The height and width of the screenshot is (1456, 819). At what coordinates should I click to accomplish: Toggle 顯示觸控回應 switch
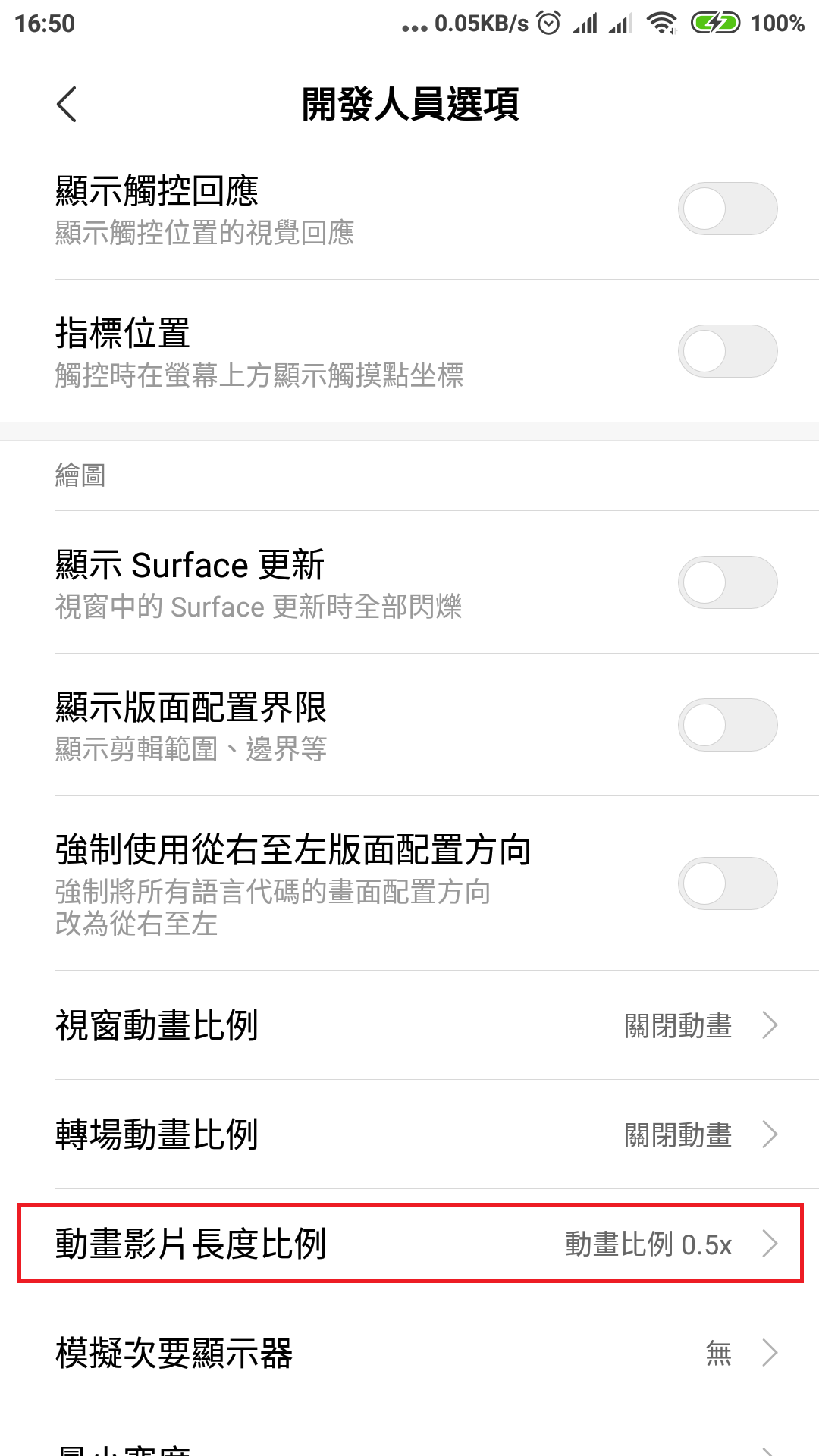727,209
